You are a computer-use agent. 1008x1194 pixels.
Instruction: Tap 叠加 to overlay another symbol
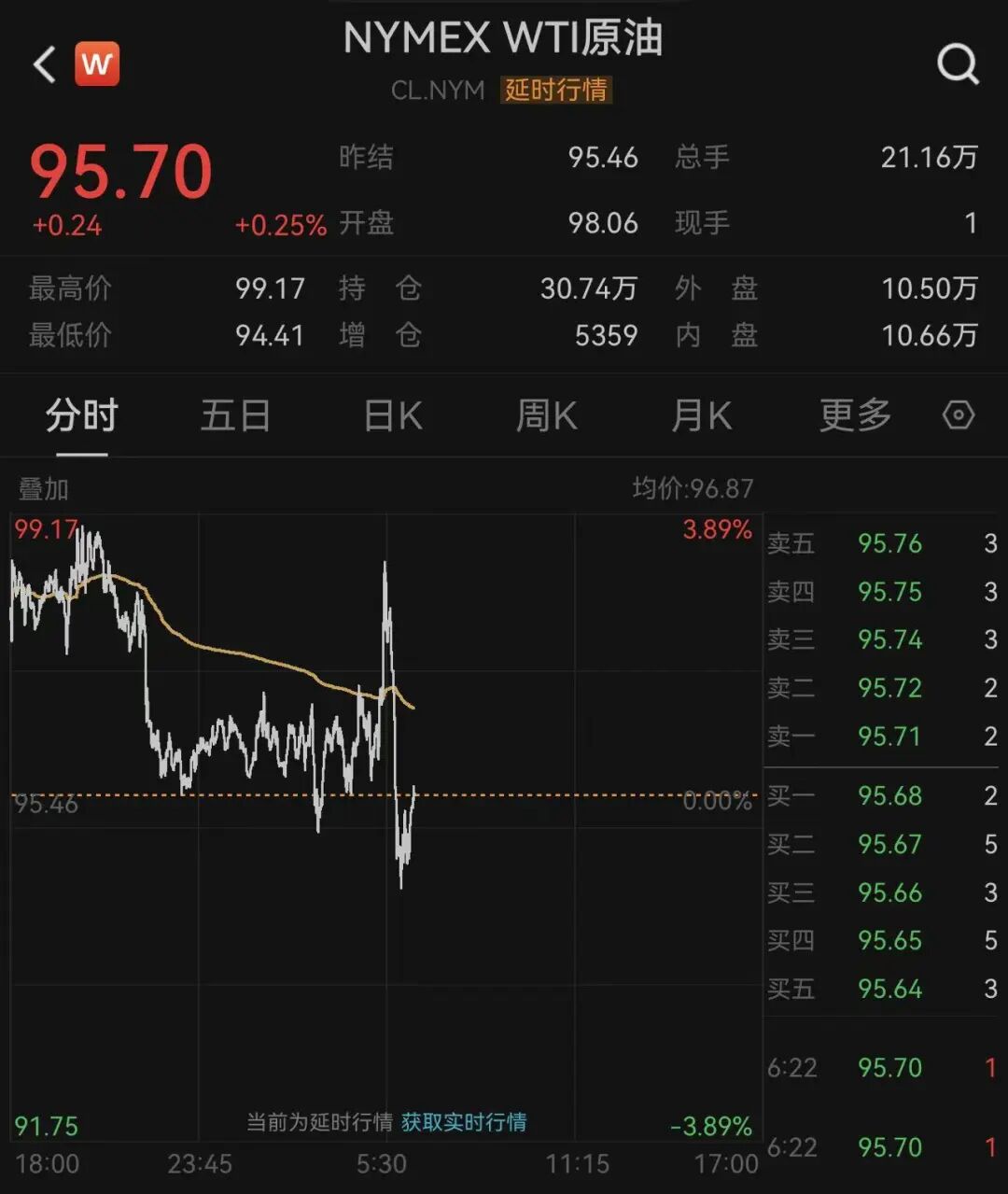(x=44, y=488)
